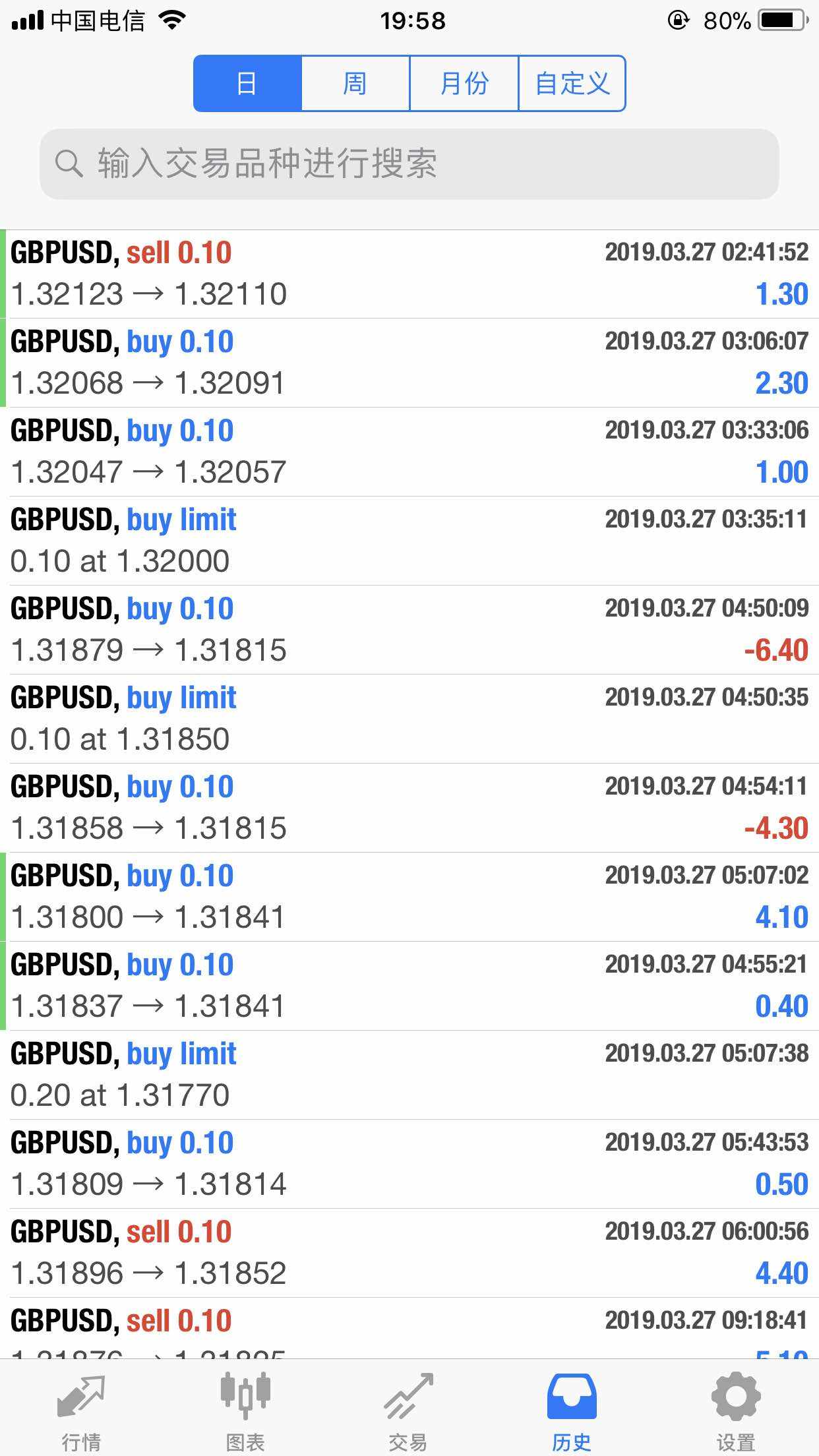
Task: Open the buy limit order at 1.32000
Action: tap(409, 541)
